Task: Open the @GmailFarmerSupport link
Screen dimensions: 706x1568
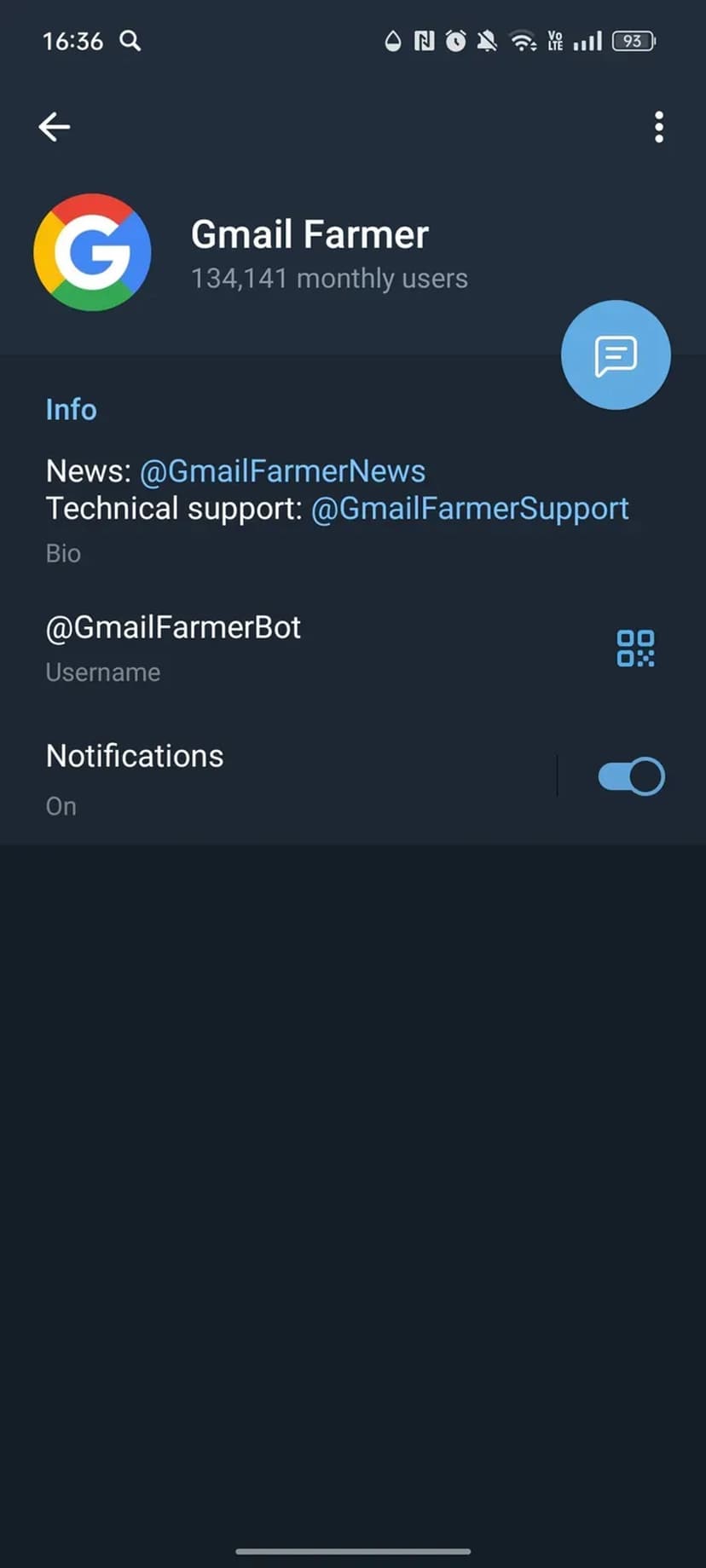Action: [x=470, y=509]
